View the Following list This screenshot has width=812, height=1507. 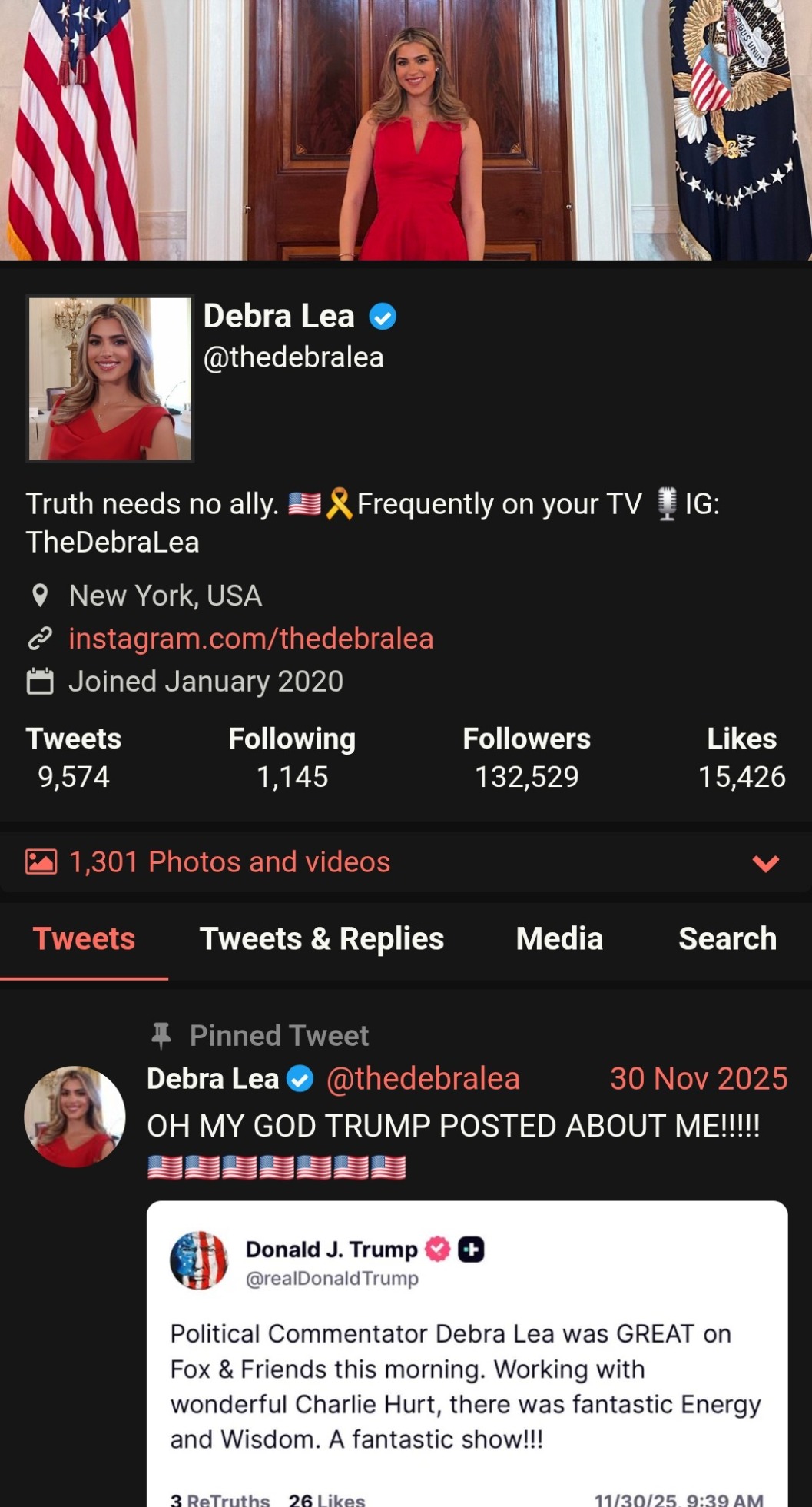point(292,757)
